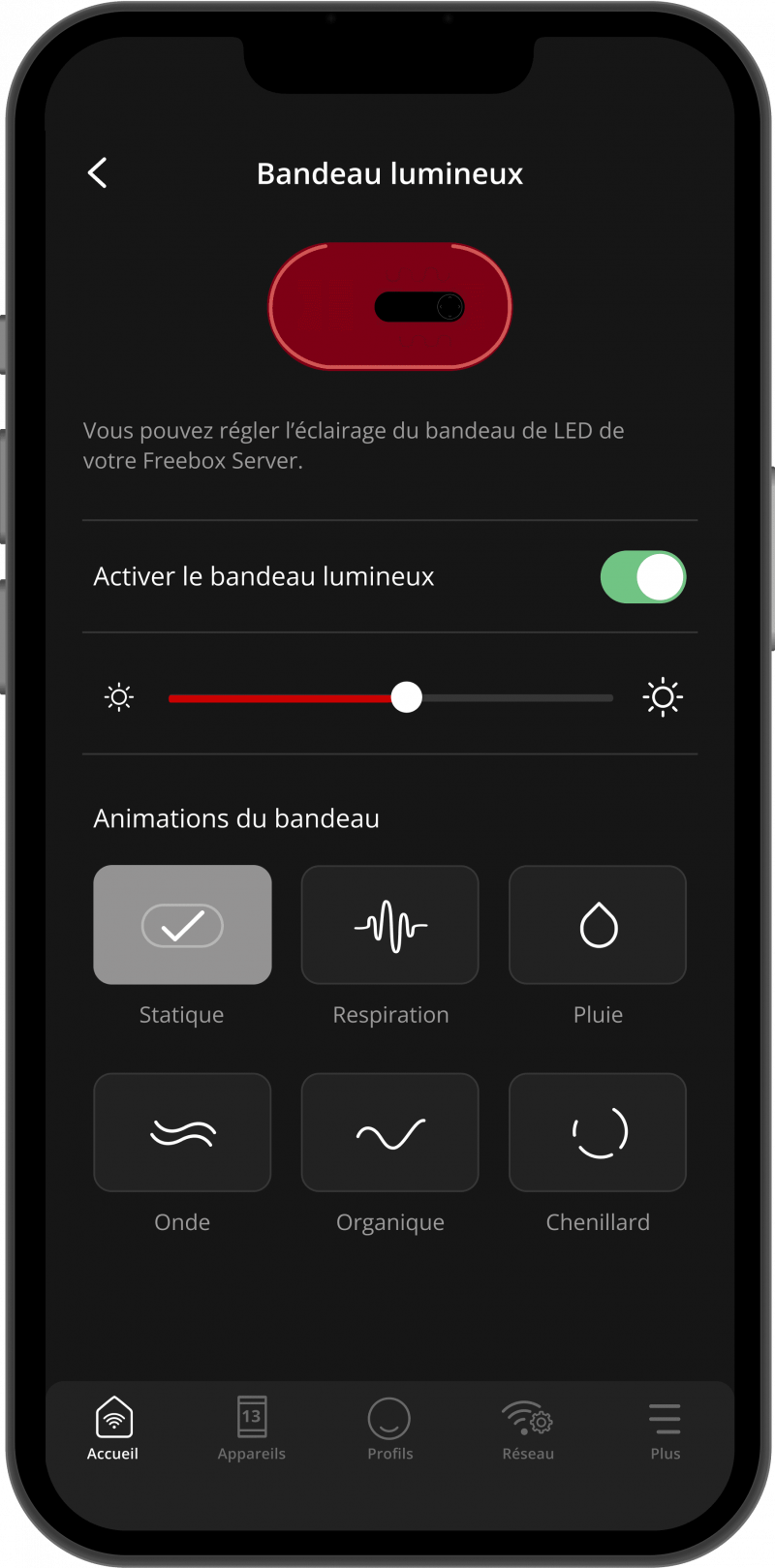
Task: Apply the Onde animation
Action: pyautogui.click(x=182, y=1132)
